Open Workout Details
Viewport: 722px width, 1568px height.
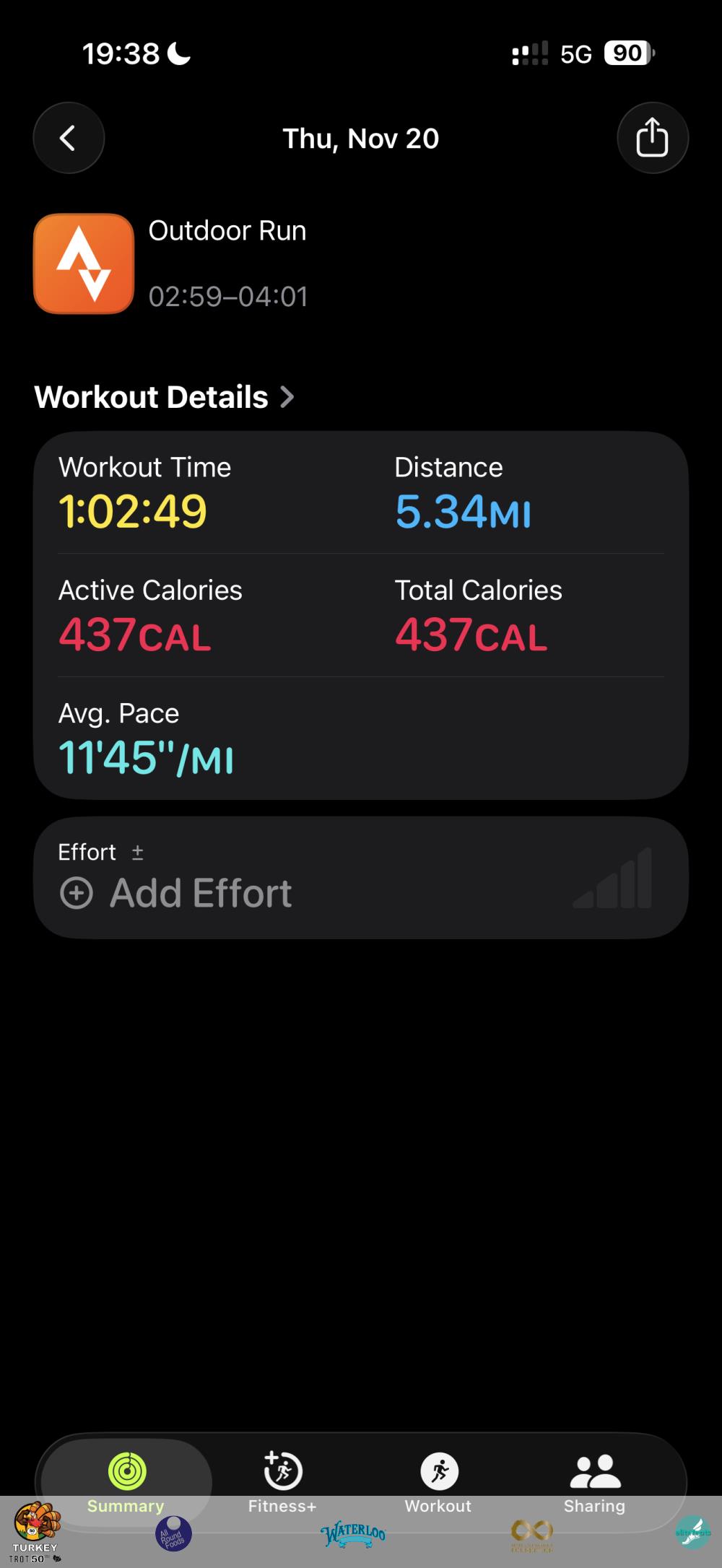click(165, 397)
